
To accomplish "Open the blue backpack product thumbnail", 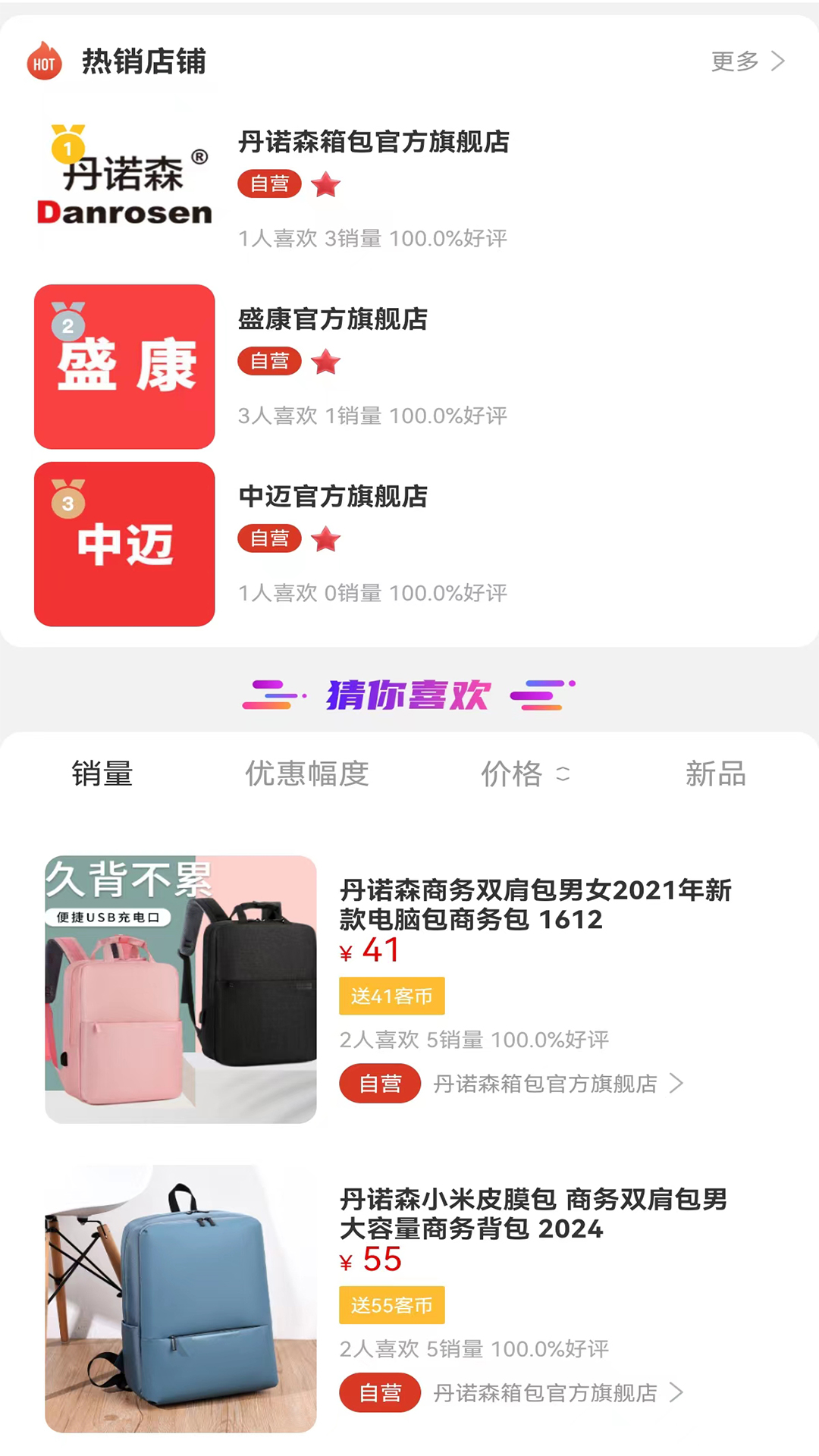I will coord(182,1298).
